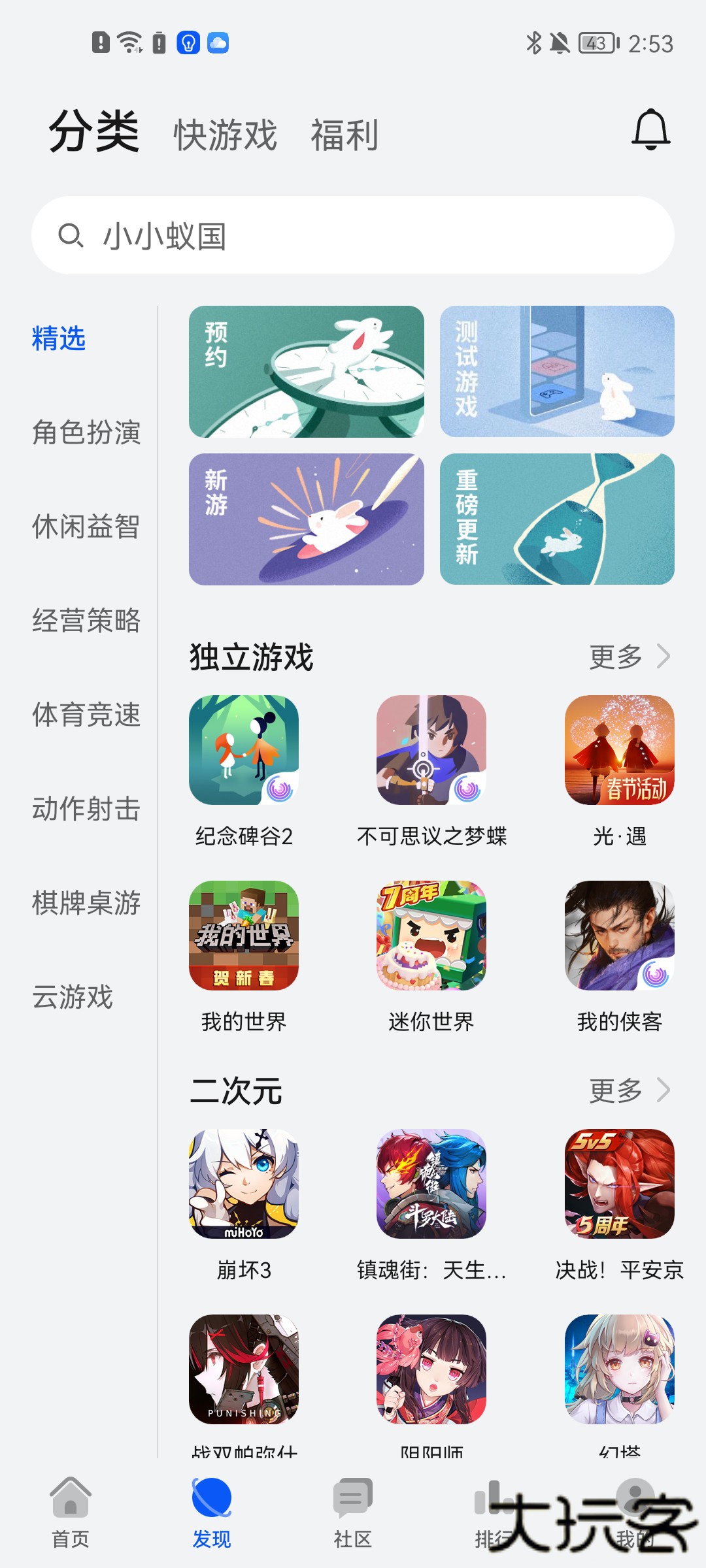Viewport: 706px width, 1568px height.
Task: Select the 云游戏 category
Action: coord(73,997)
